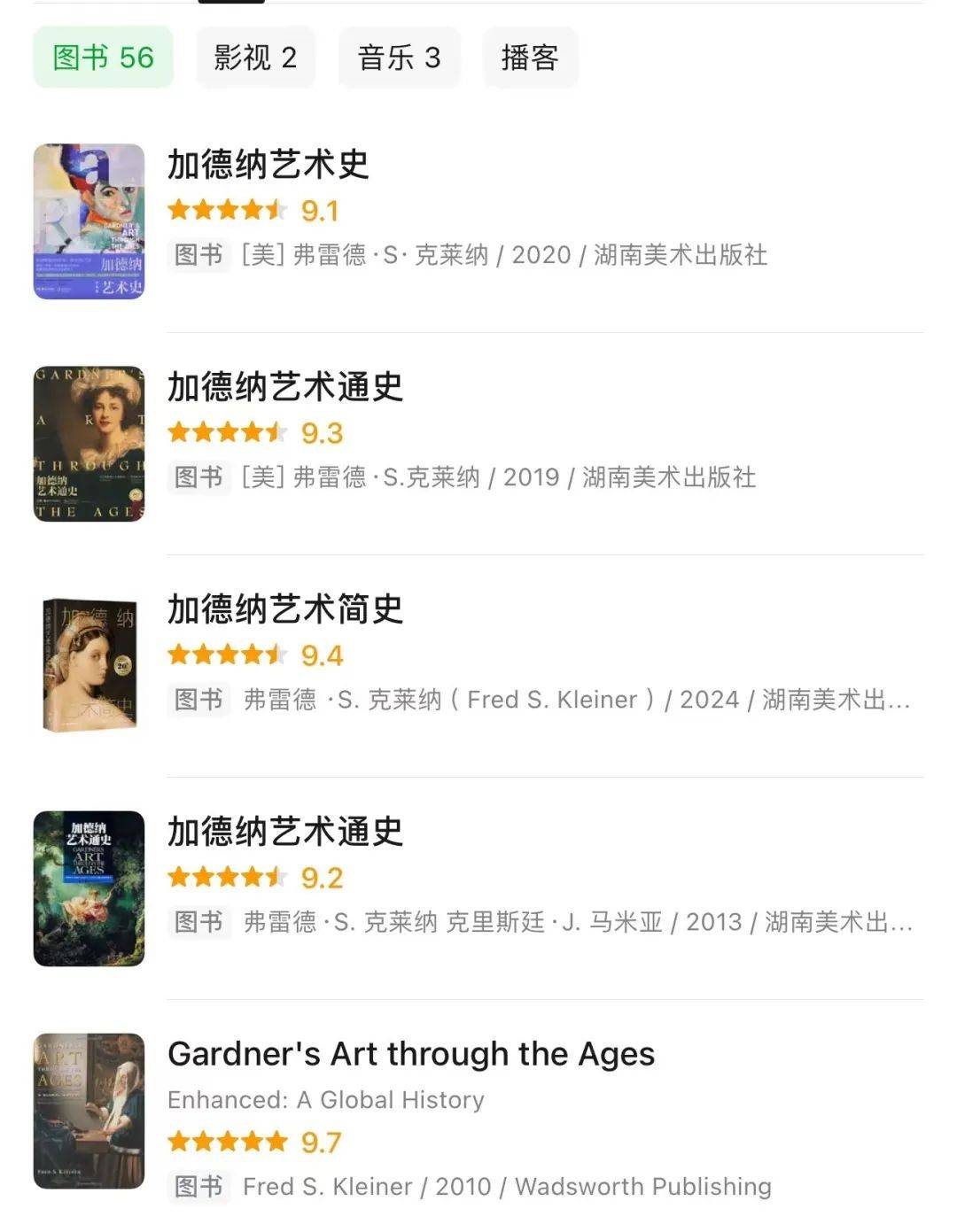Open Gardner's Art through the Ages

[x=411, y=1054]
